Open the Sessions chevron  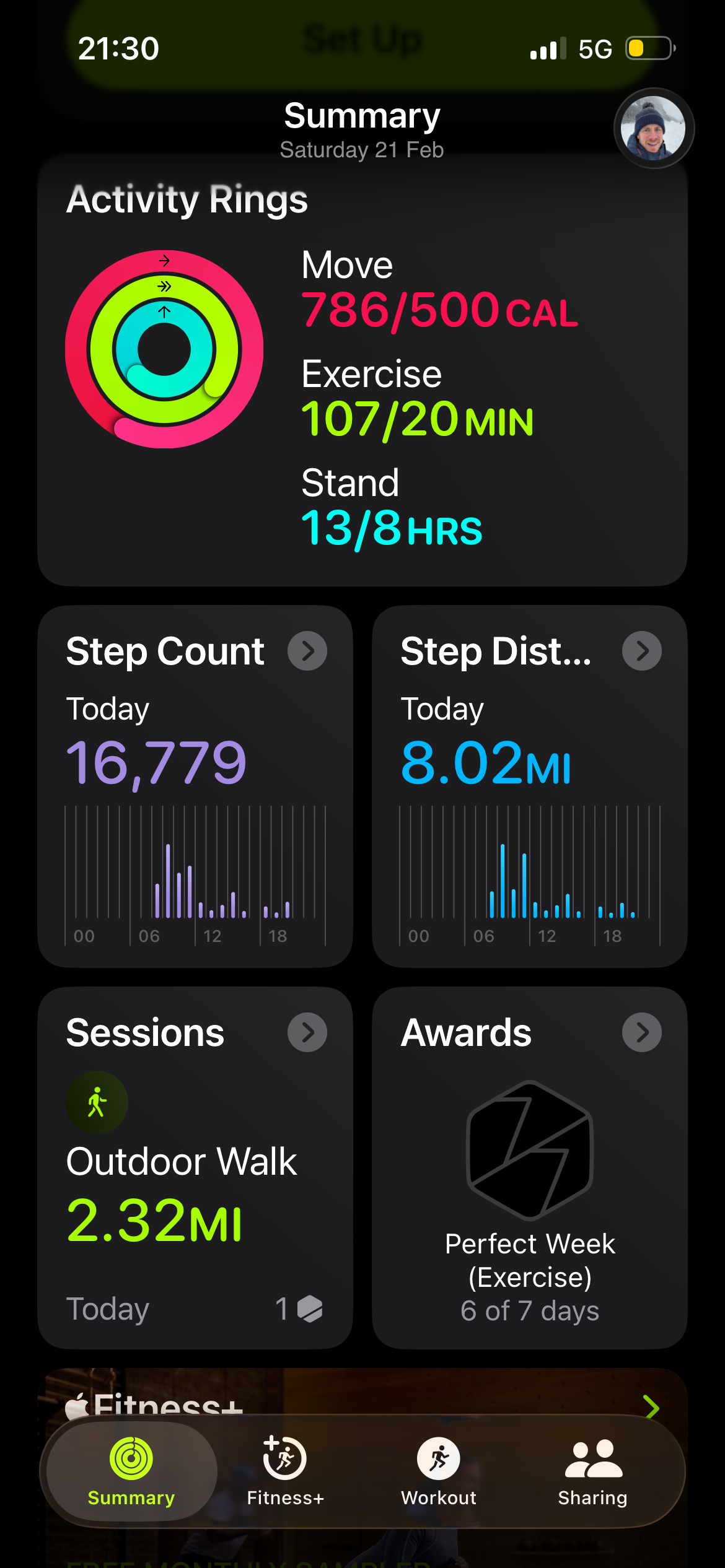(307, 1032)
